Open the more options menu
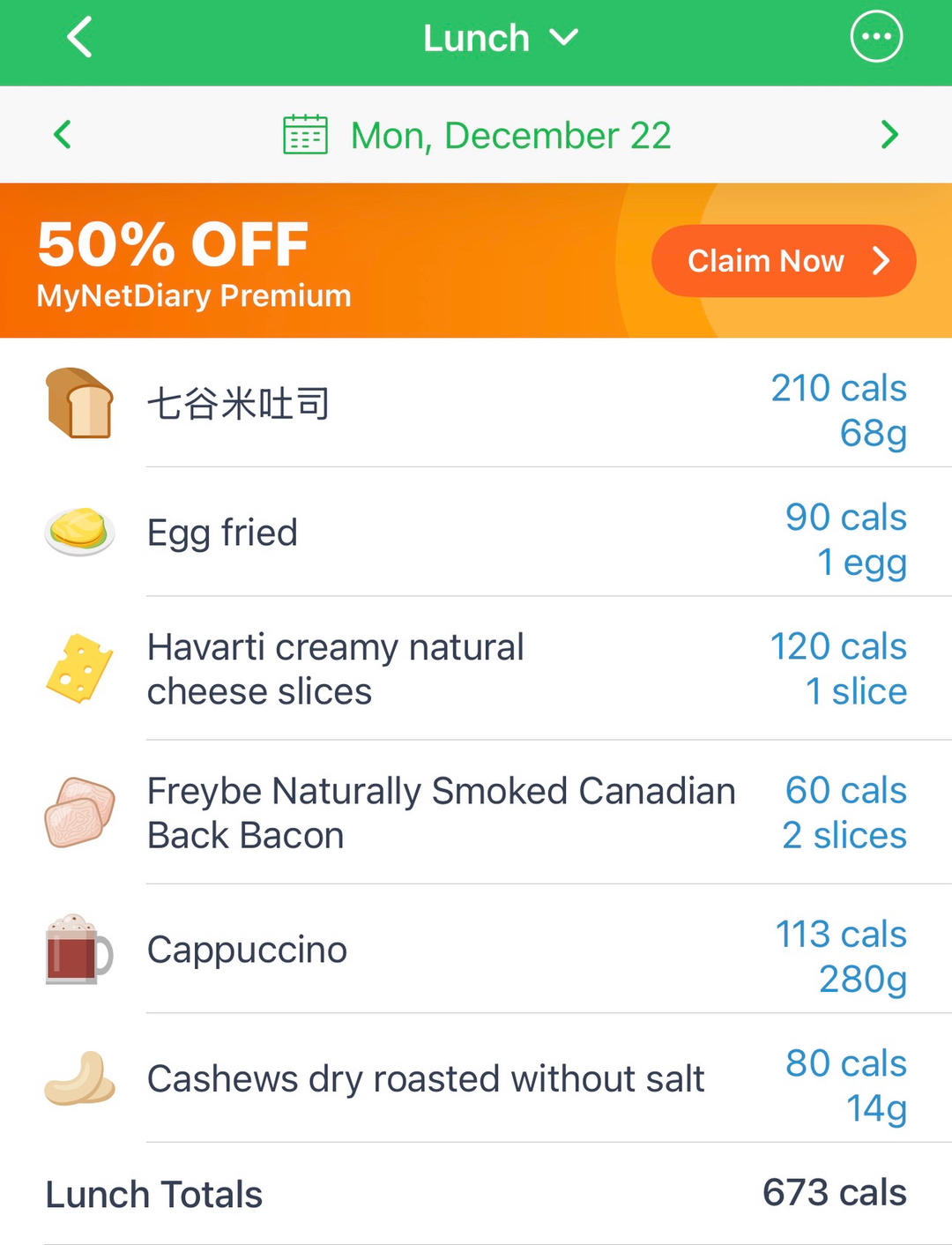Screen dimensions: 952x1245 click(x=875, y=37)
